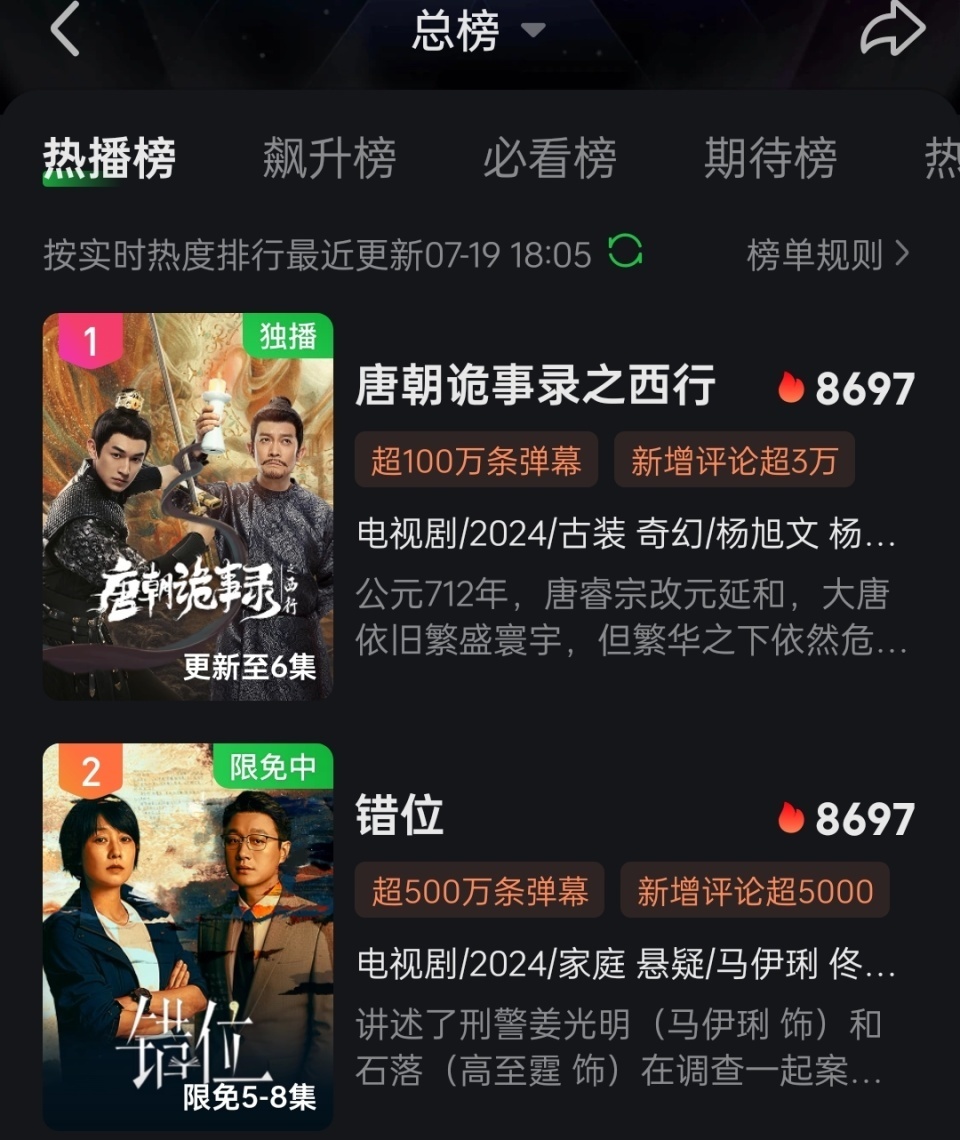Tap the 独播 exclusive badge on the first poster
The height and width of the screenshot is (1140, 960).
tap(287, 337)
